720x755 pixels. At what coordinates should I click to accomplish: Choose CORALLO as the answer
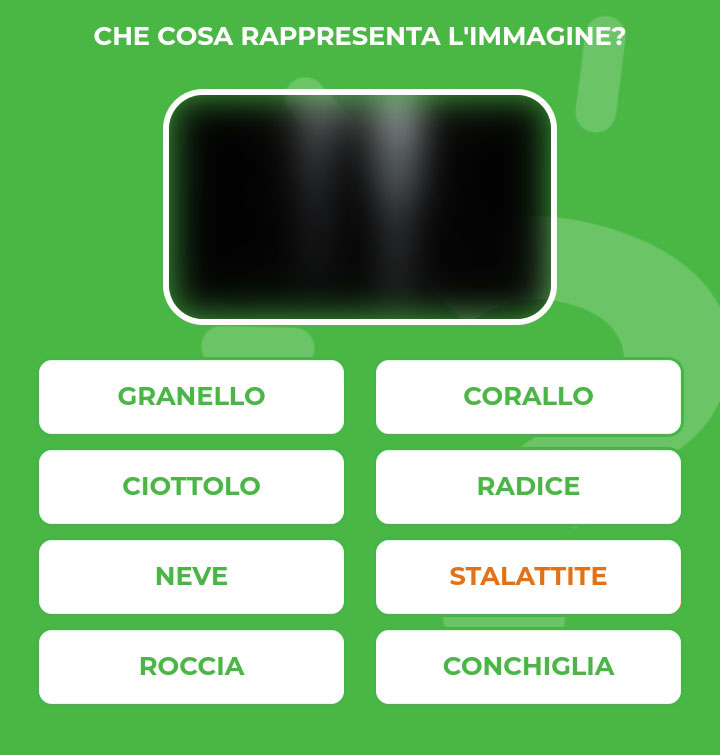point(528,397)
